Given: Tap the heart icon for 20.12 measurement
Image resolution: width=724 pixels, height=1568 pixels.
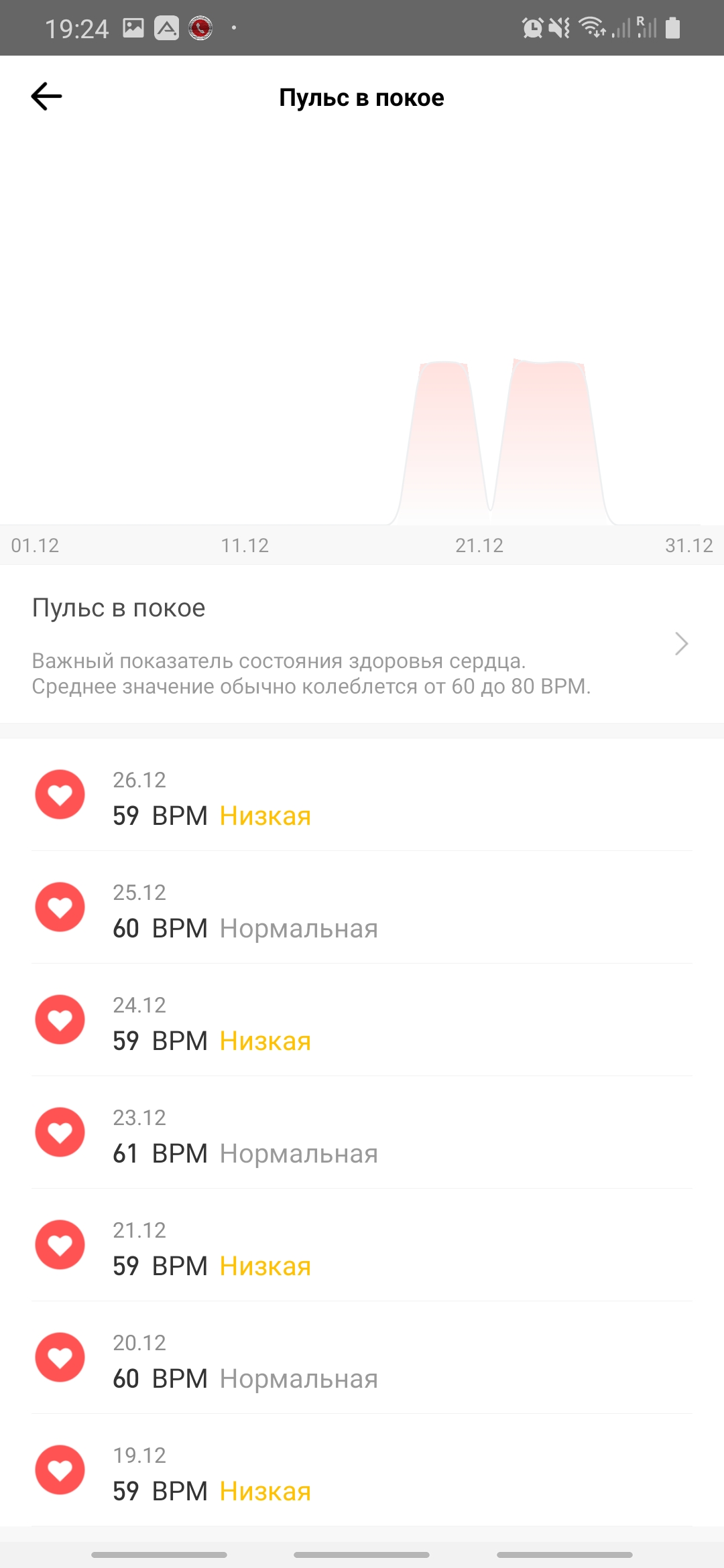Looking at the screenshot, I should pyautogui.click(x=60, y=1356).
